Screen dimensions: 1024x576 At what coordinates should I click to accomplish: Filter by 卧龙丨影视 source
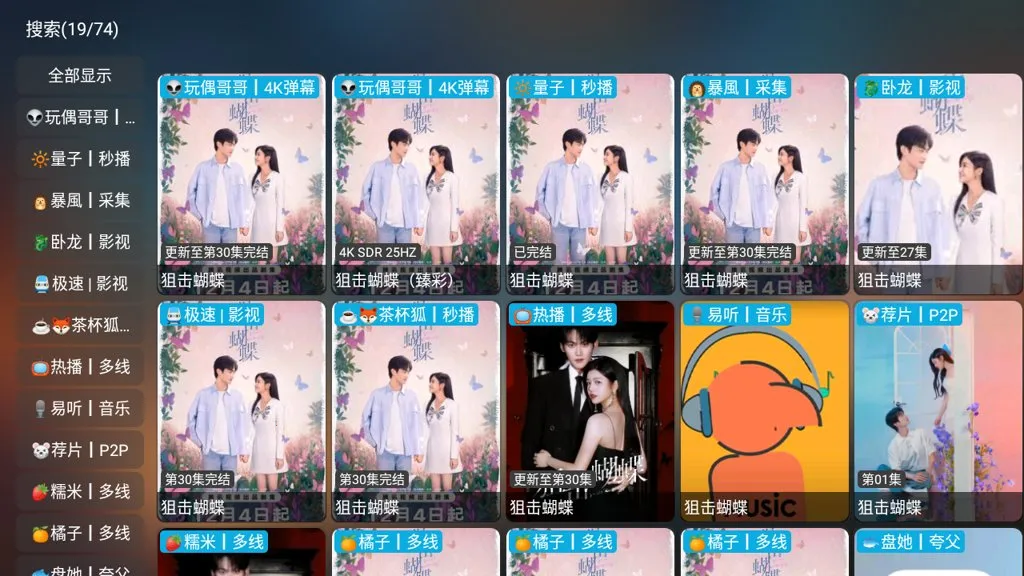pos(80,242)
